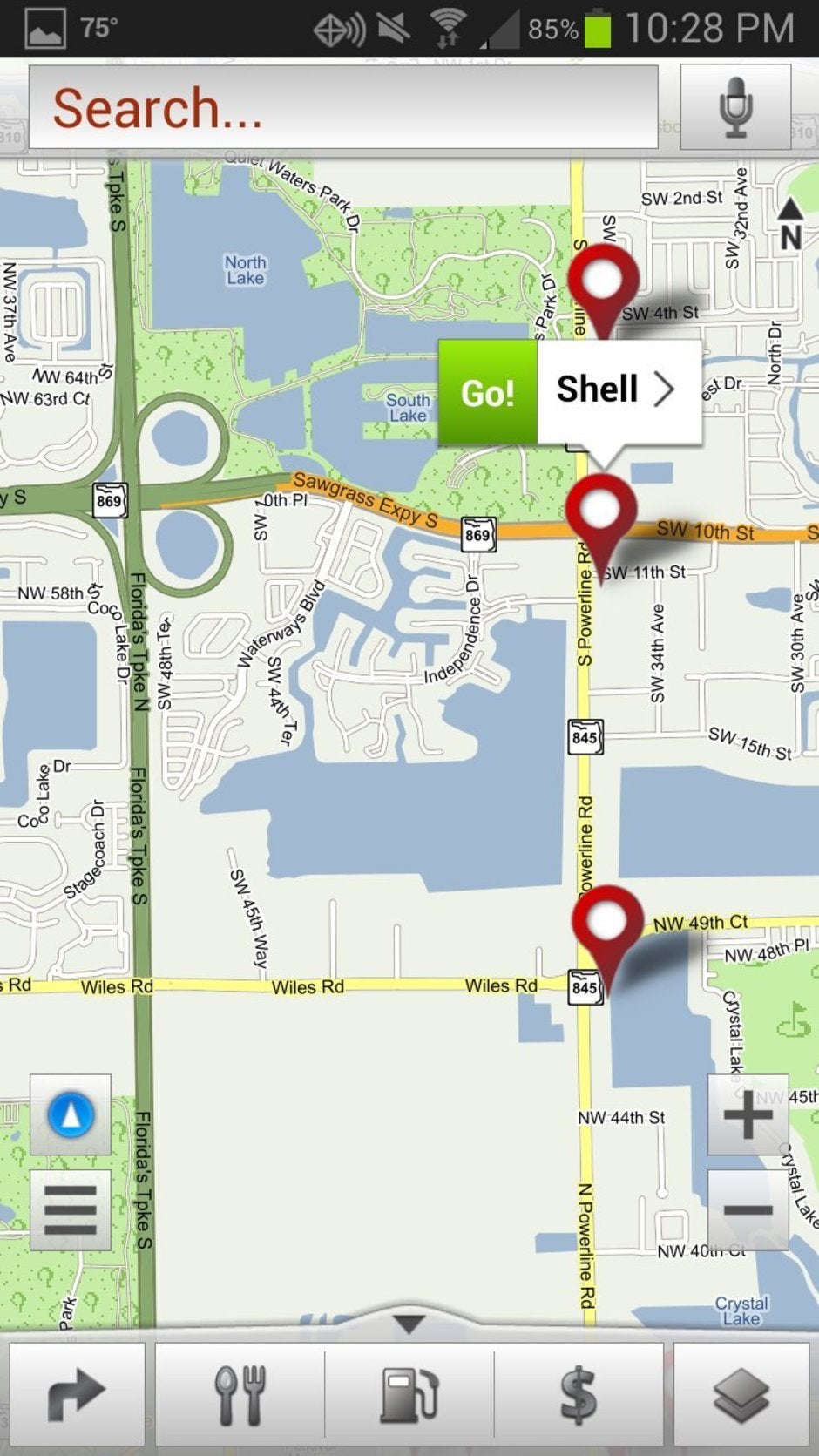Tap the north compass indicator
The height and width of the screenshot is (1456, 819).
[x=789, y=225]
